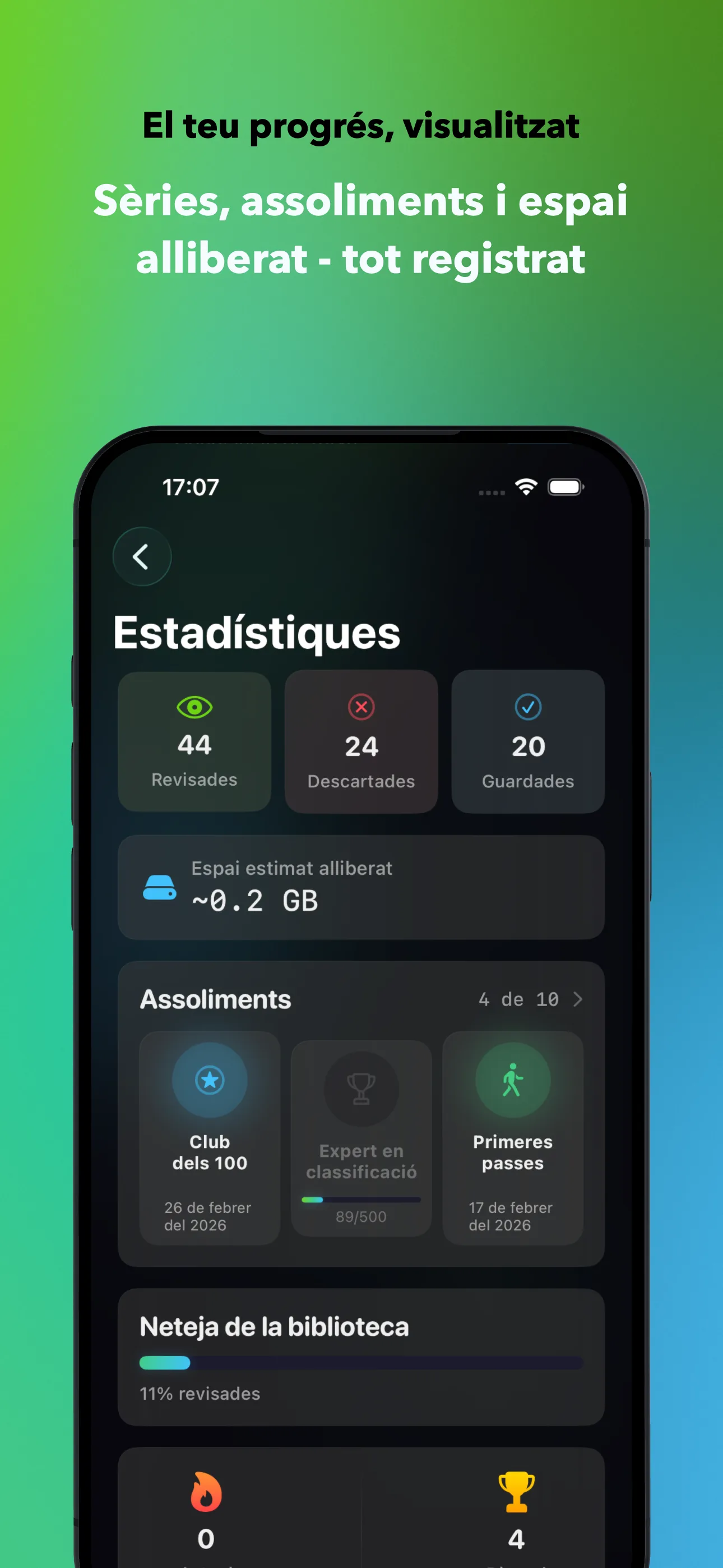Open the Primeres passes achievement card
Viewport: 723px width, 1568px height.
pyautogui.click(x=512, y=1138)
